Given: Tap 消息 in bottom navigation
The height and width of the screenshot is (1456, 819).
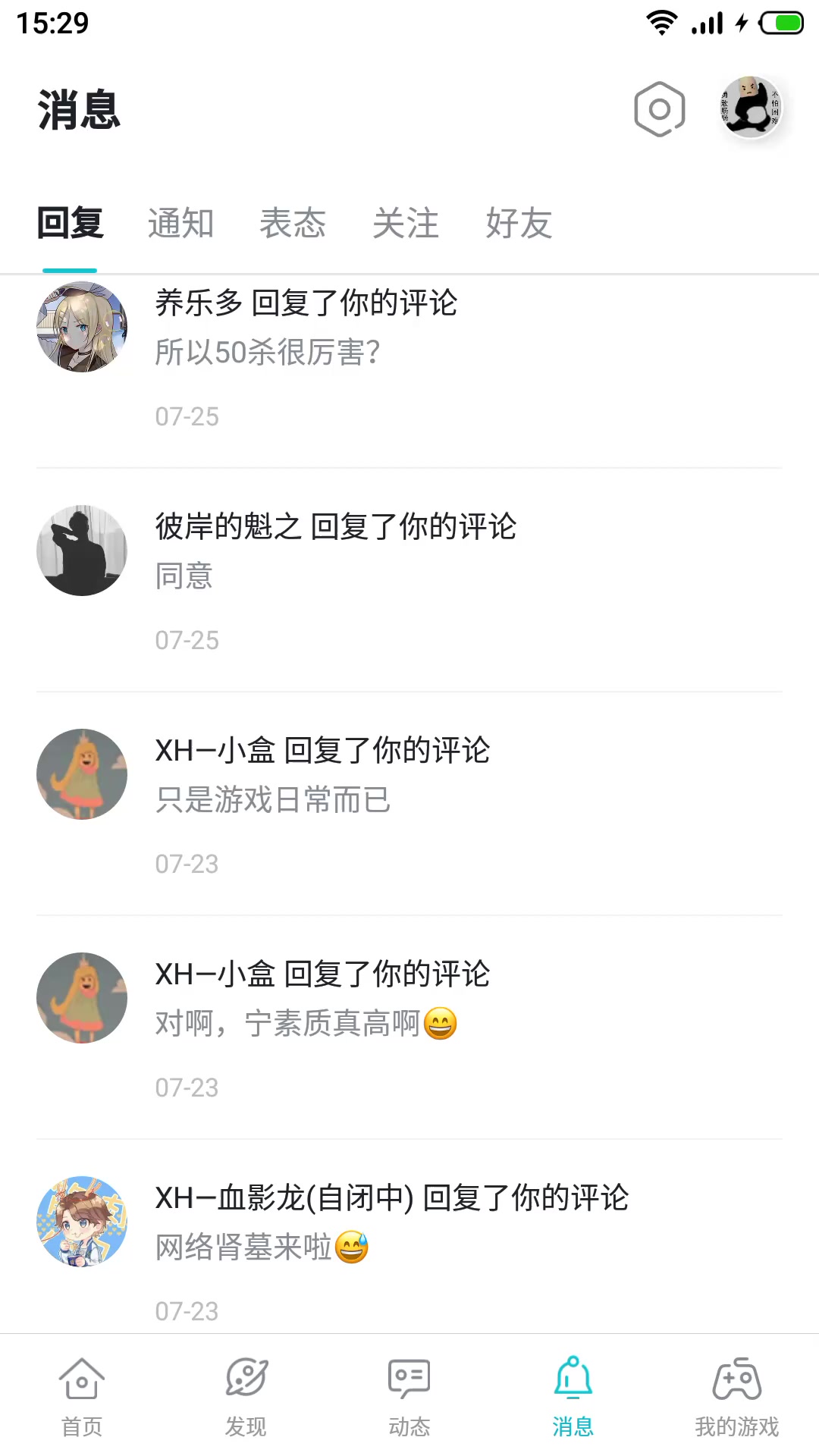Looking at the screenshot, I should click(x=573, y=1397).
